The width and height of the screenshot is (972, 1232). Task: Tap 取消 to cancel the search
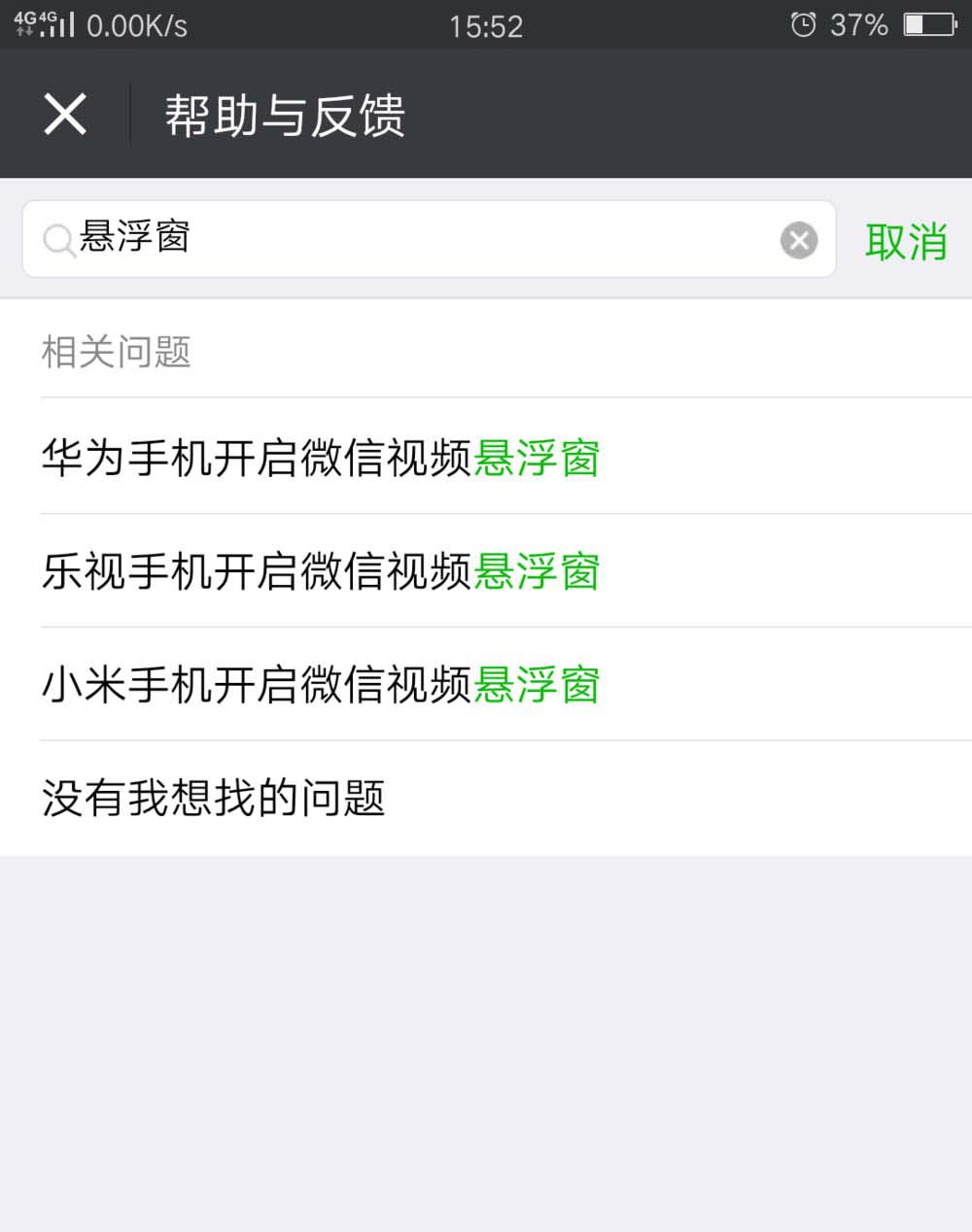coord(906,243)
